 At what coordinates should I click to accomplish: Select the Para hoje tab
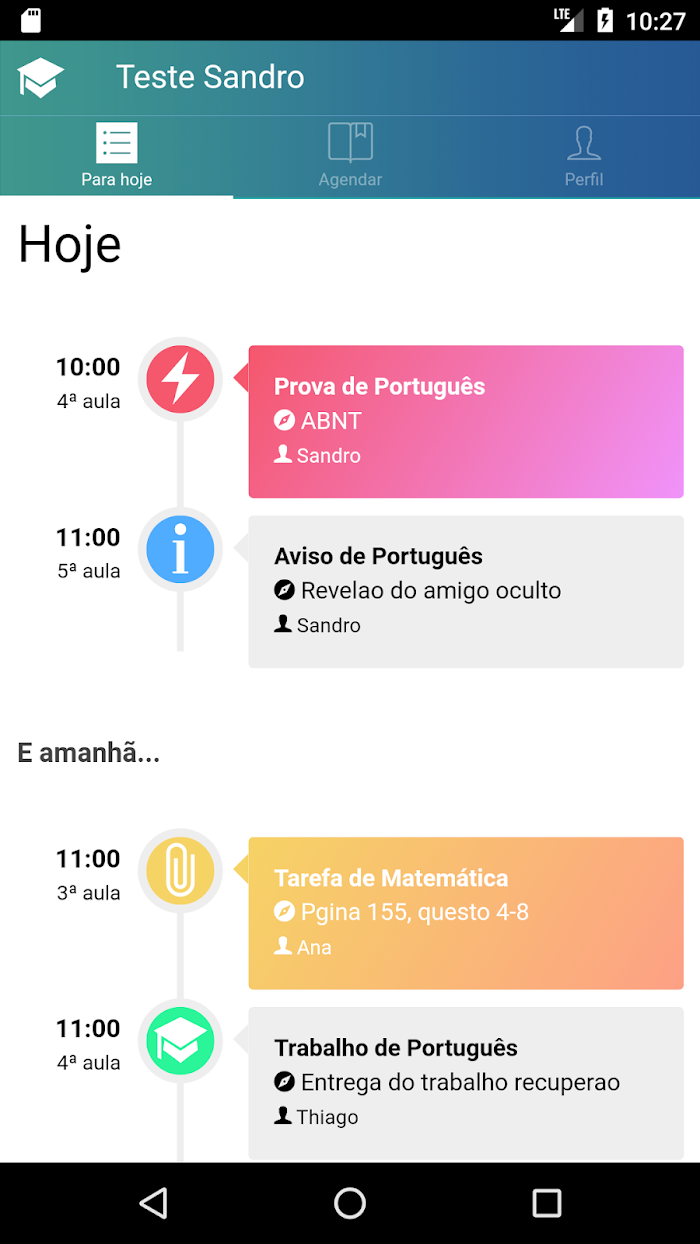(x=117, y=156)
